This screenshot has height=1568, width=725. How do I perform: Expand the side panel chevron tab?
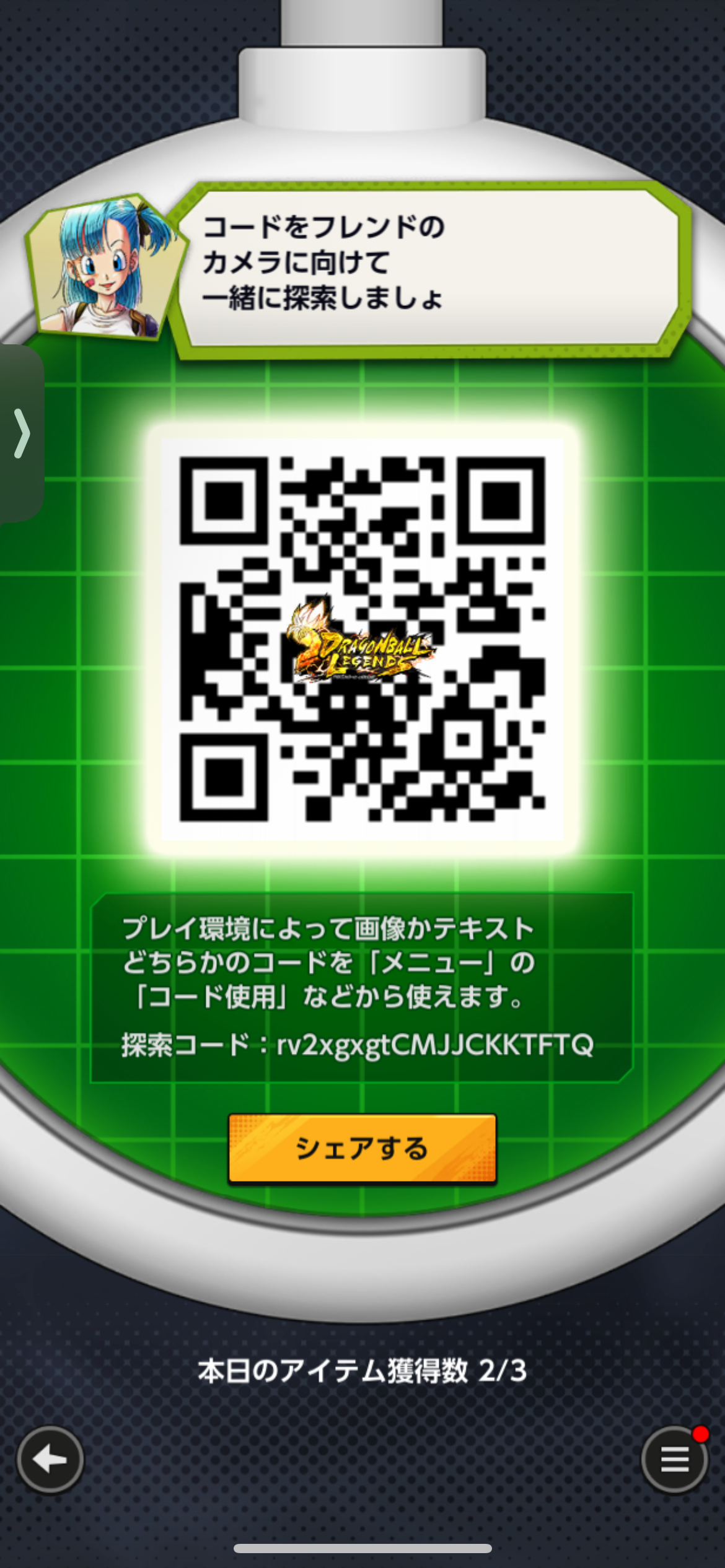click(21, 433)
